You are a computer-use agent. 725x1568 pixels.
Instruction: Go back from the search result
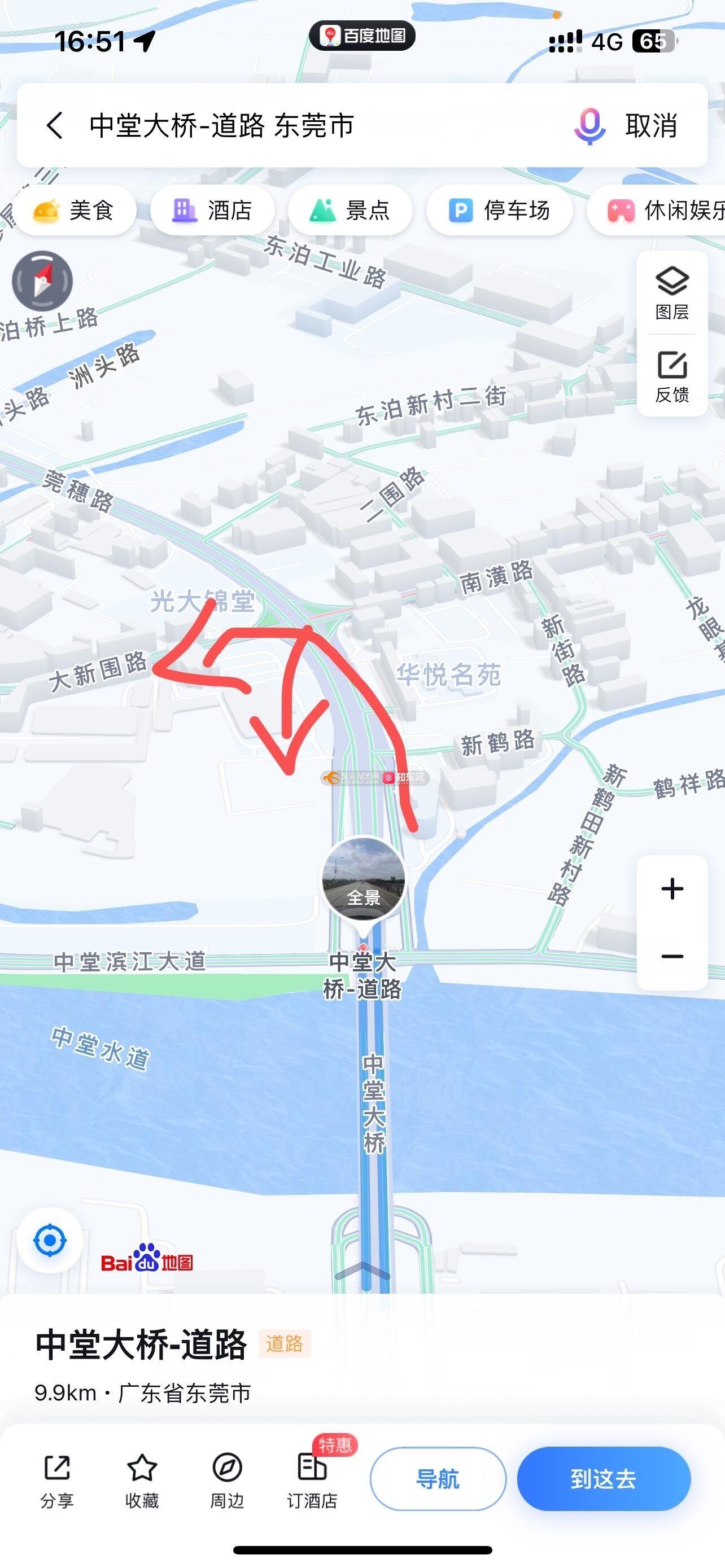[x=55, y=126]
